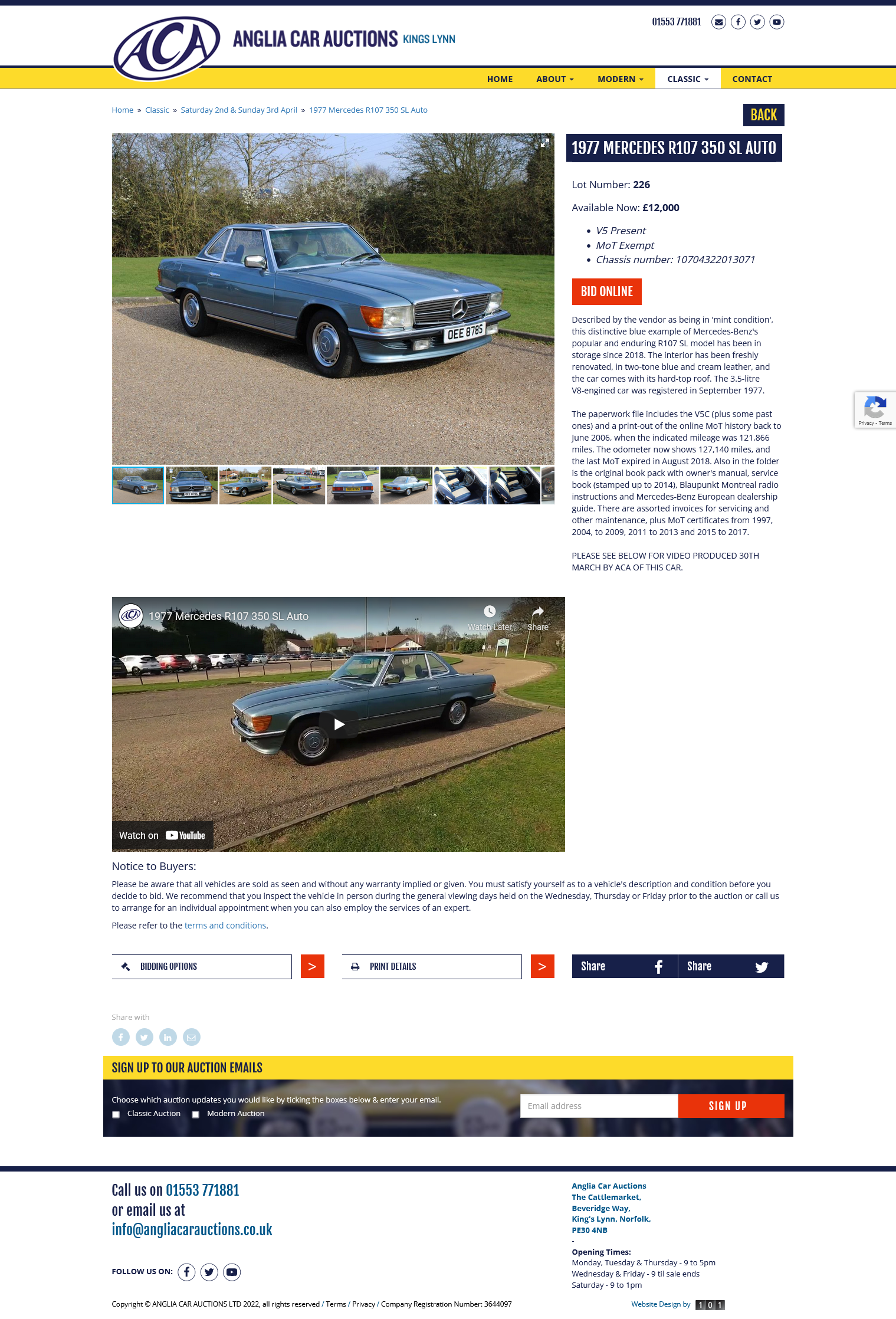The image size is (896, 1319).
Task: Navigate to the HOME page
Action: click(500, 79)
